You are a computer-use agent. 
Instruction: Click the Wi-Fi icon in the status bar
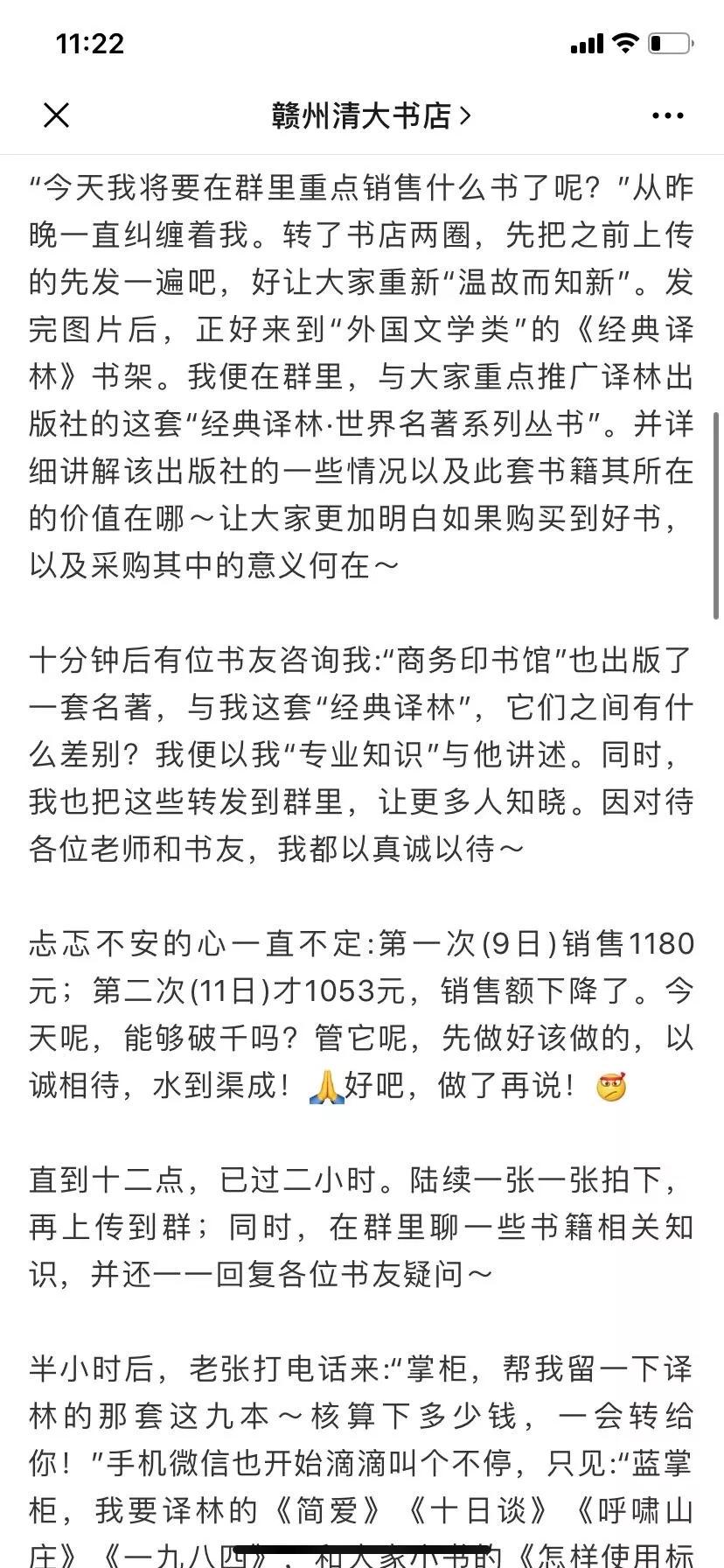pyautogui.click(x=623, y=42)
